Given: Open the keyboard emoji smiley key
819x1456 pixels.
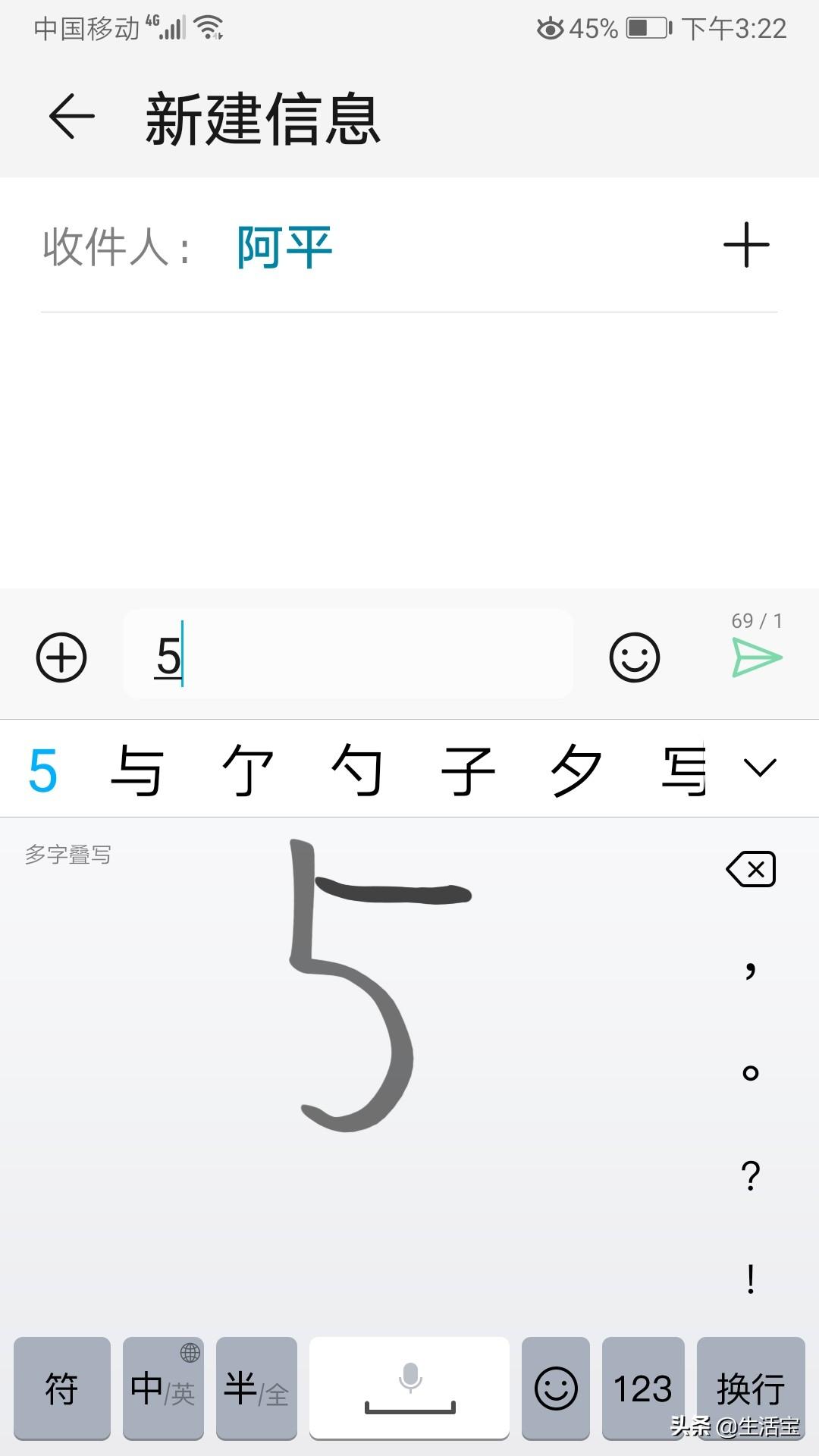Looking at the screenshot, I should click(x=556, y=1389).
